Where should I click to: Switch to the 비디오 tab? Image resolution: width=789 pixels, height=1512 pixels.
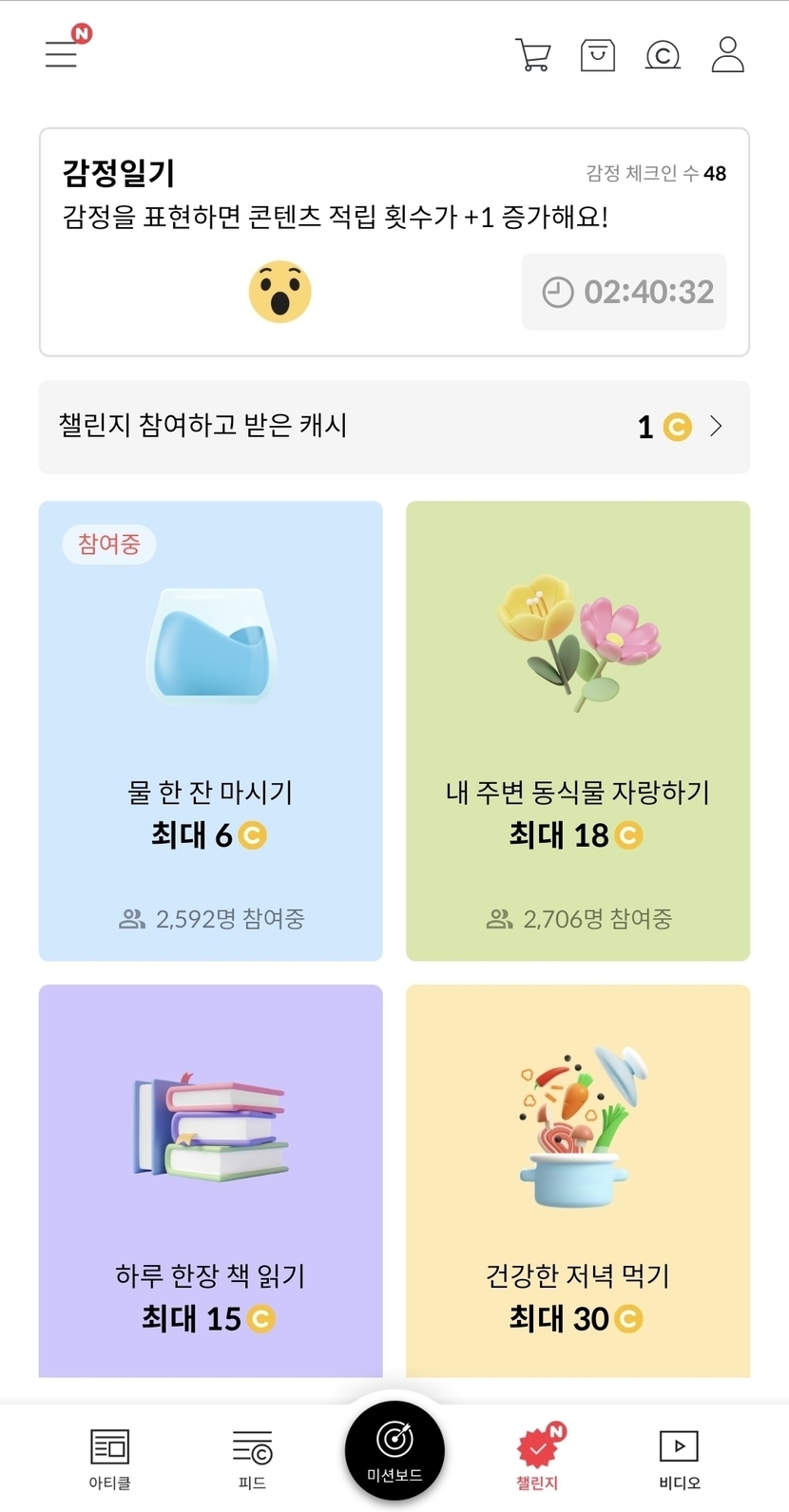pyautogui.click(x=679, y=1457)
